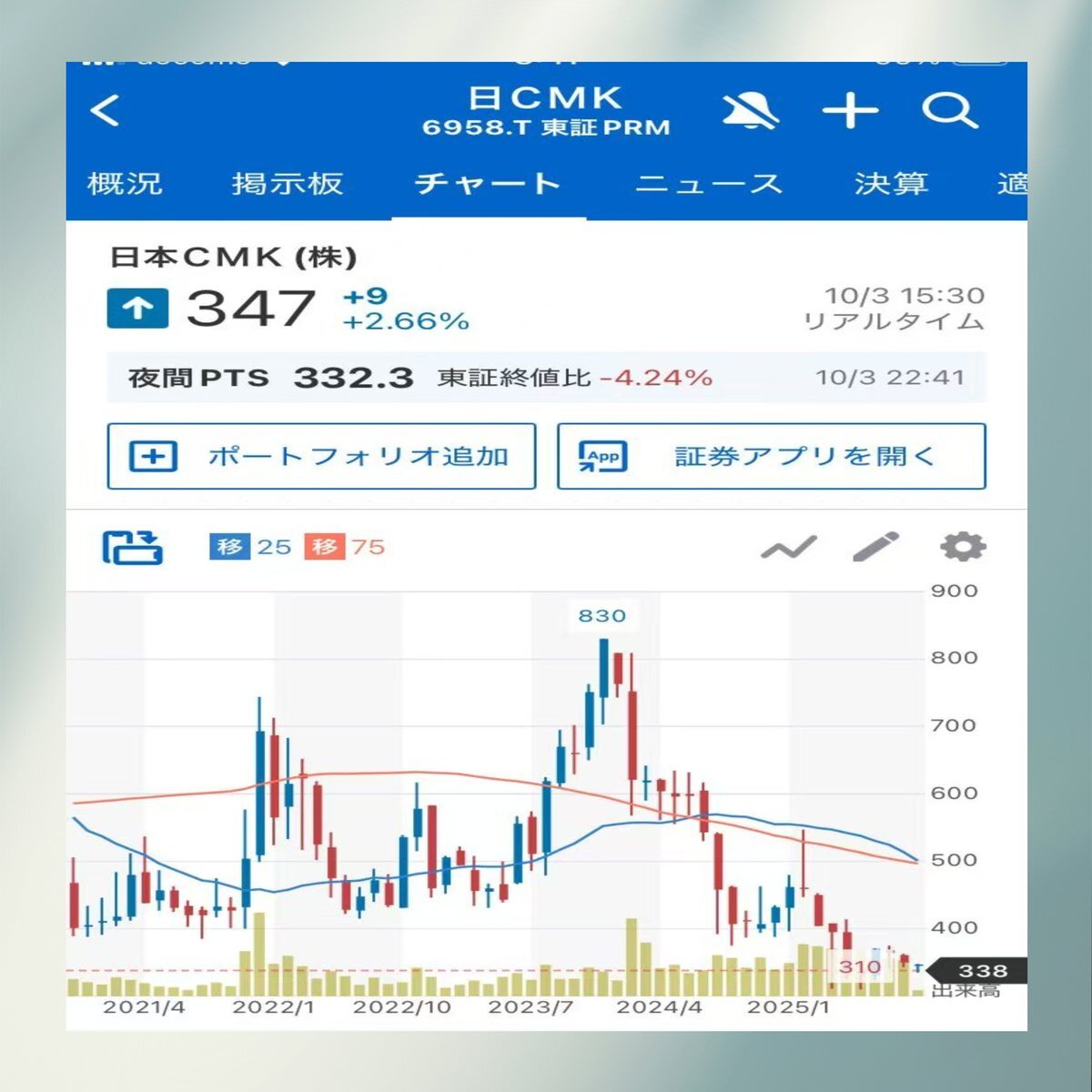Toggle the muted notification bell
The width and height of the screenshot is (1092, 1092).
click(x=750, y=111)
